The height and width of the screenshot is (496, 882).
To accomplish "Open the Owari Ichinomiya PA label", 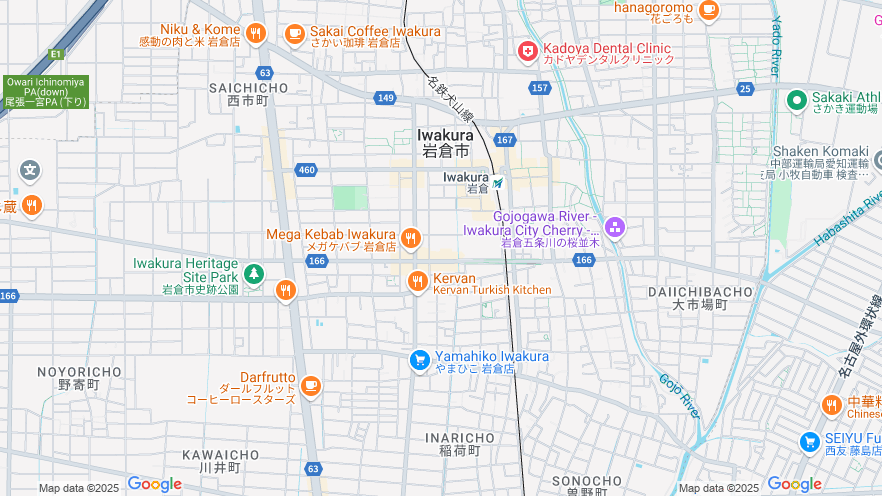I will click(45, 91).
